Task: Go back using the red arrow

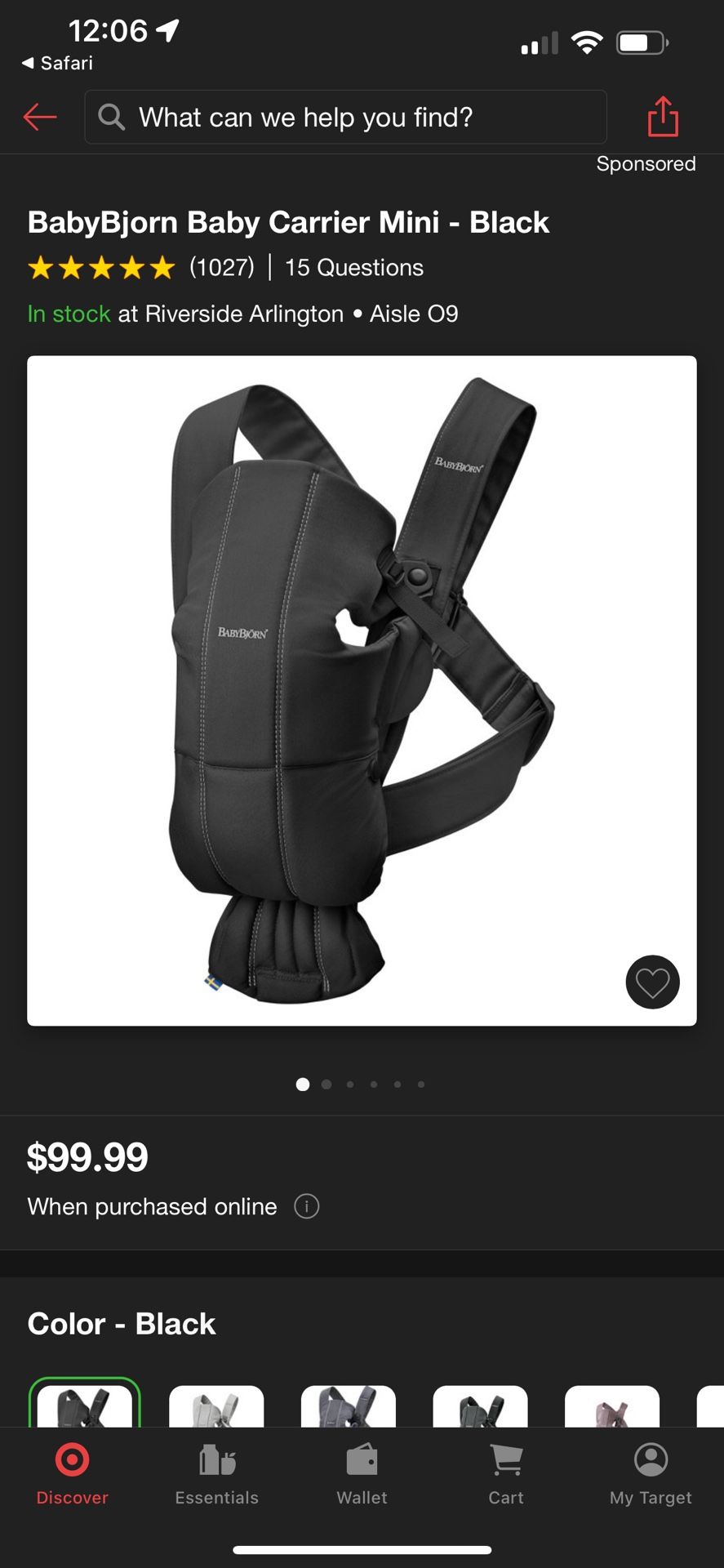Action: (x=39, y=118)
